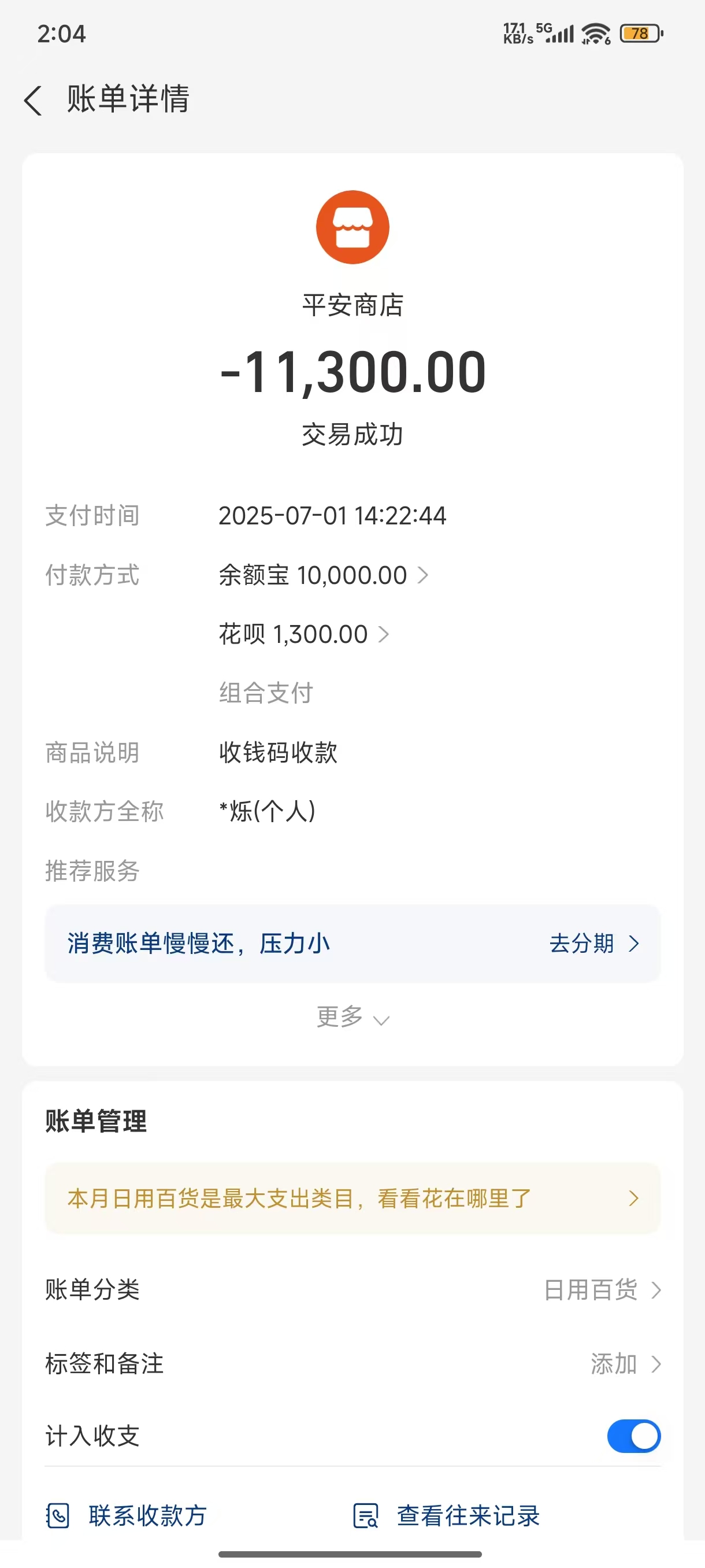The width and height of the screenshot is (705, 1568).
Task: Click the back arrow icon
Action: [x=33, y=101]
